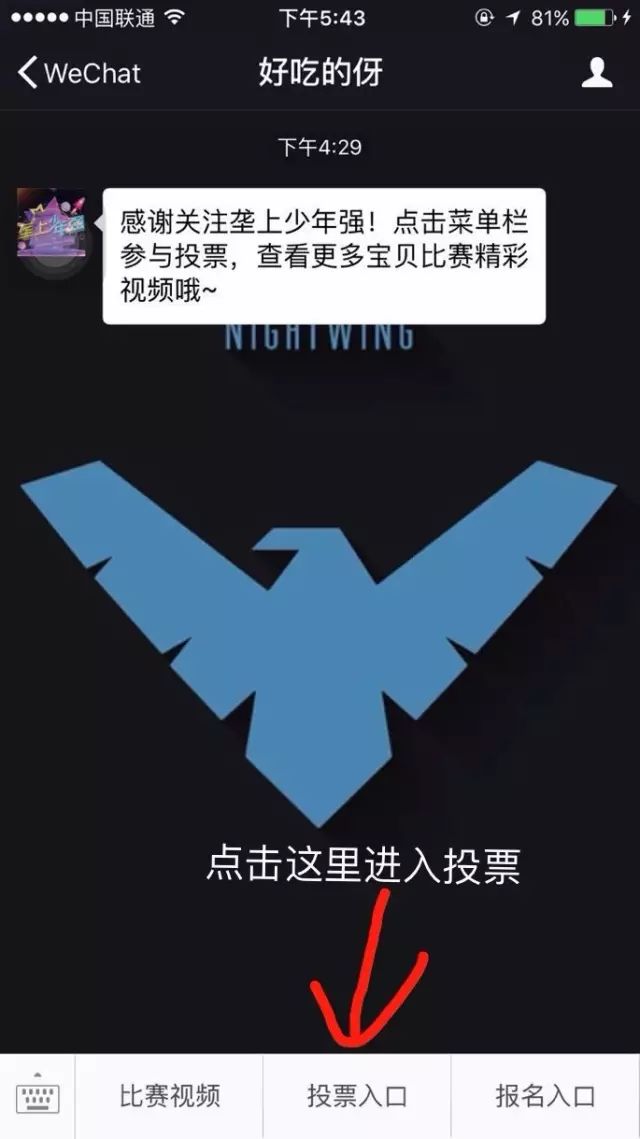This screenshot has width=640, height=1139.
Task: Select the 投票入口 menu item
Action: pyautogui.click(x=357, y=1096)
